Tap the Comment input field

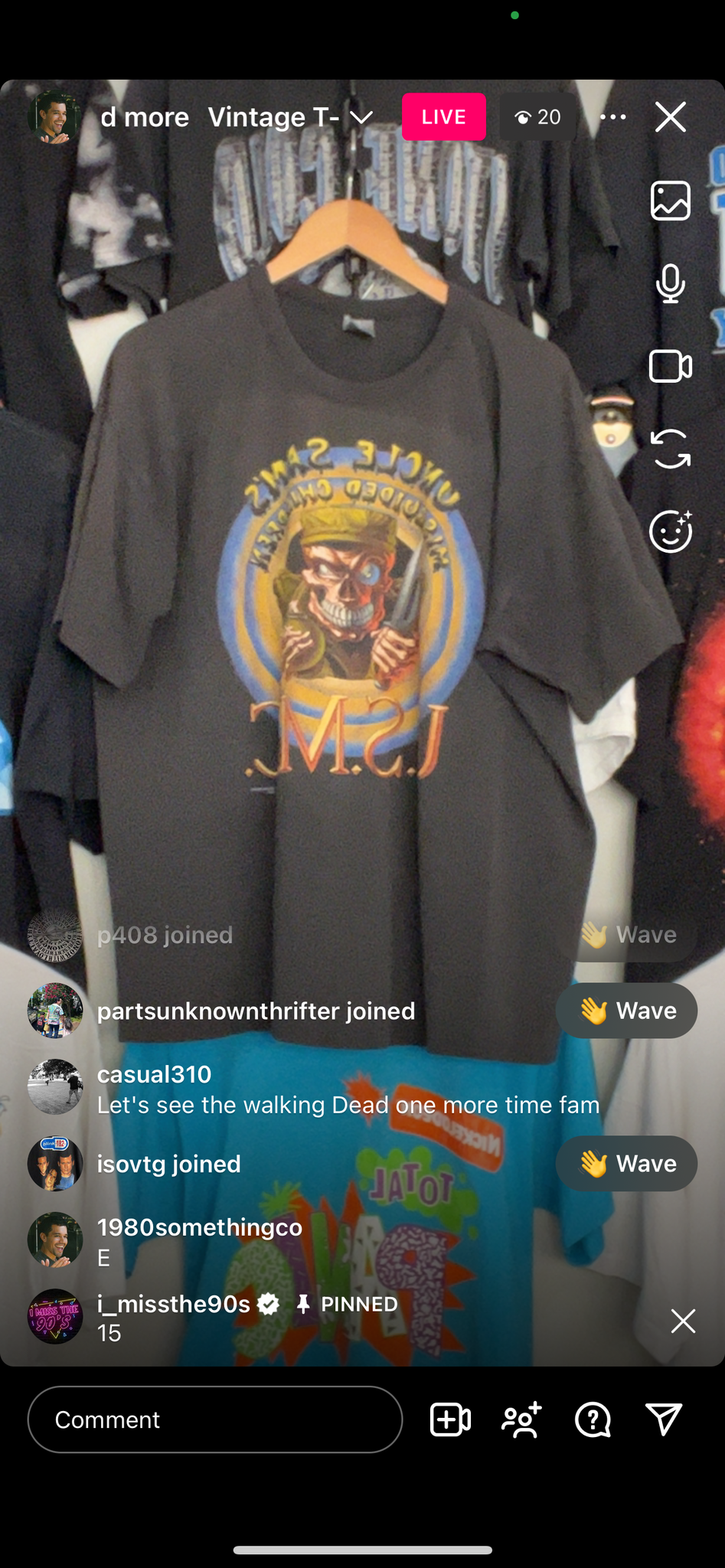pos(215,1419)
